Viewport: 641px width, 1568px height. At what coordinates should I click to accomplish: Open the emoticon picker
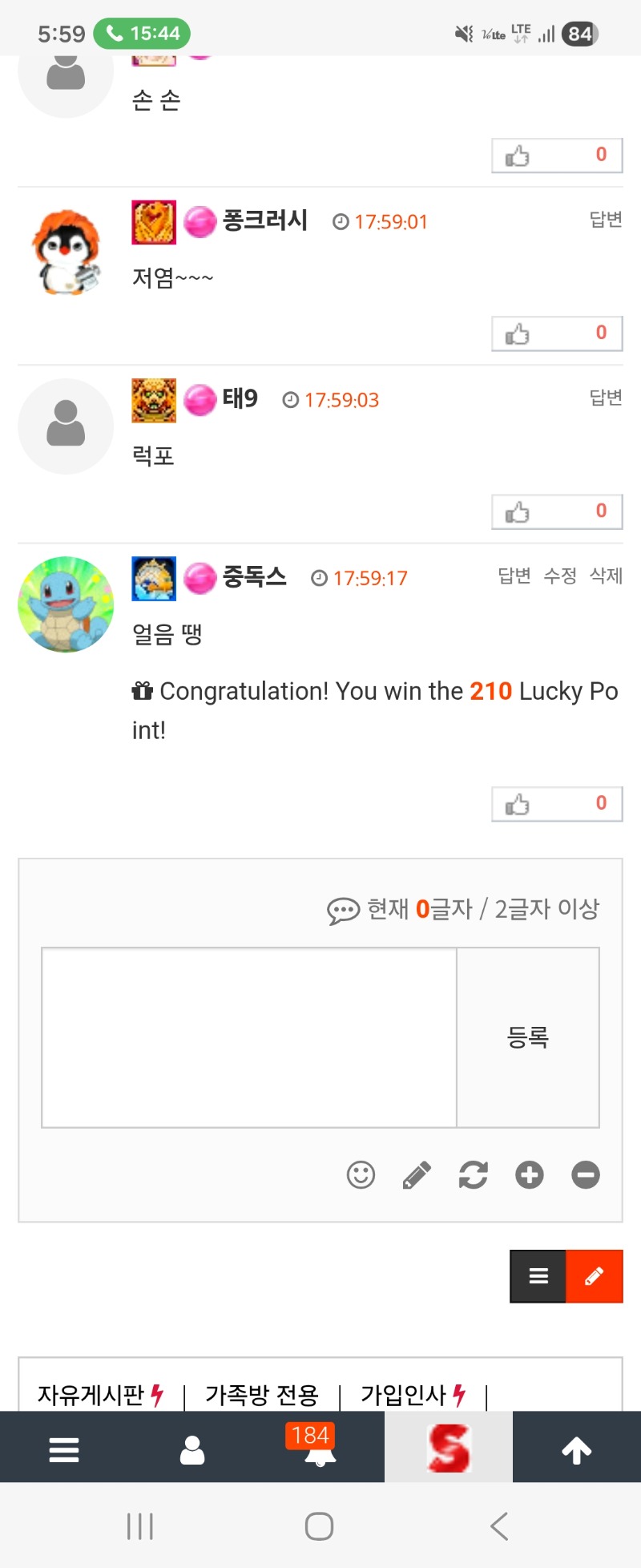point(361,1175)
